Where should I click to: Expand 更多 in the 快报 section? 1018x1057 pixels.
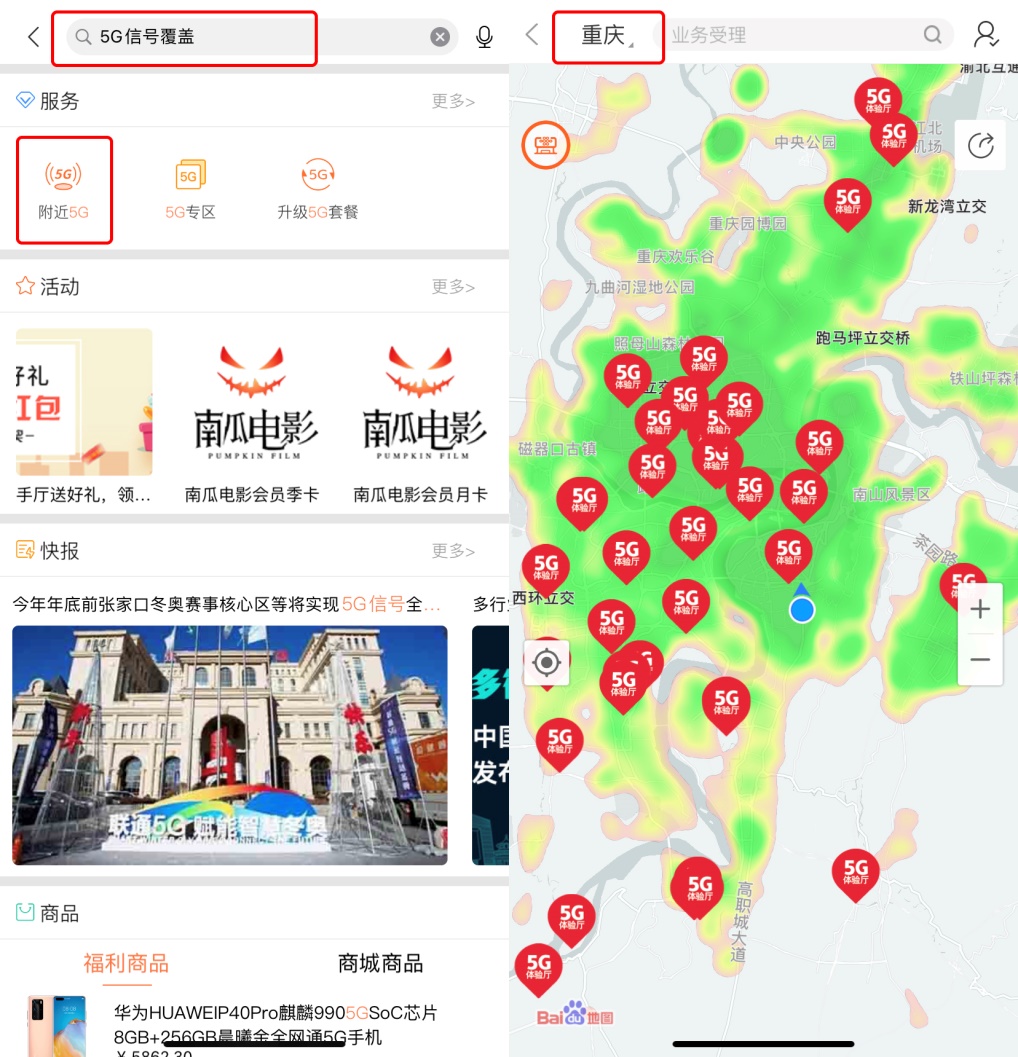click(452, 550)
